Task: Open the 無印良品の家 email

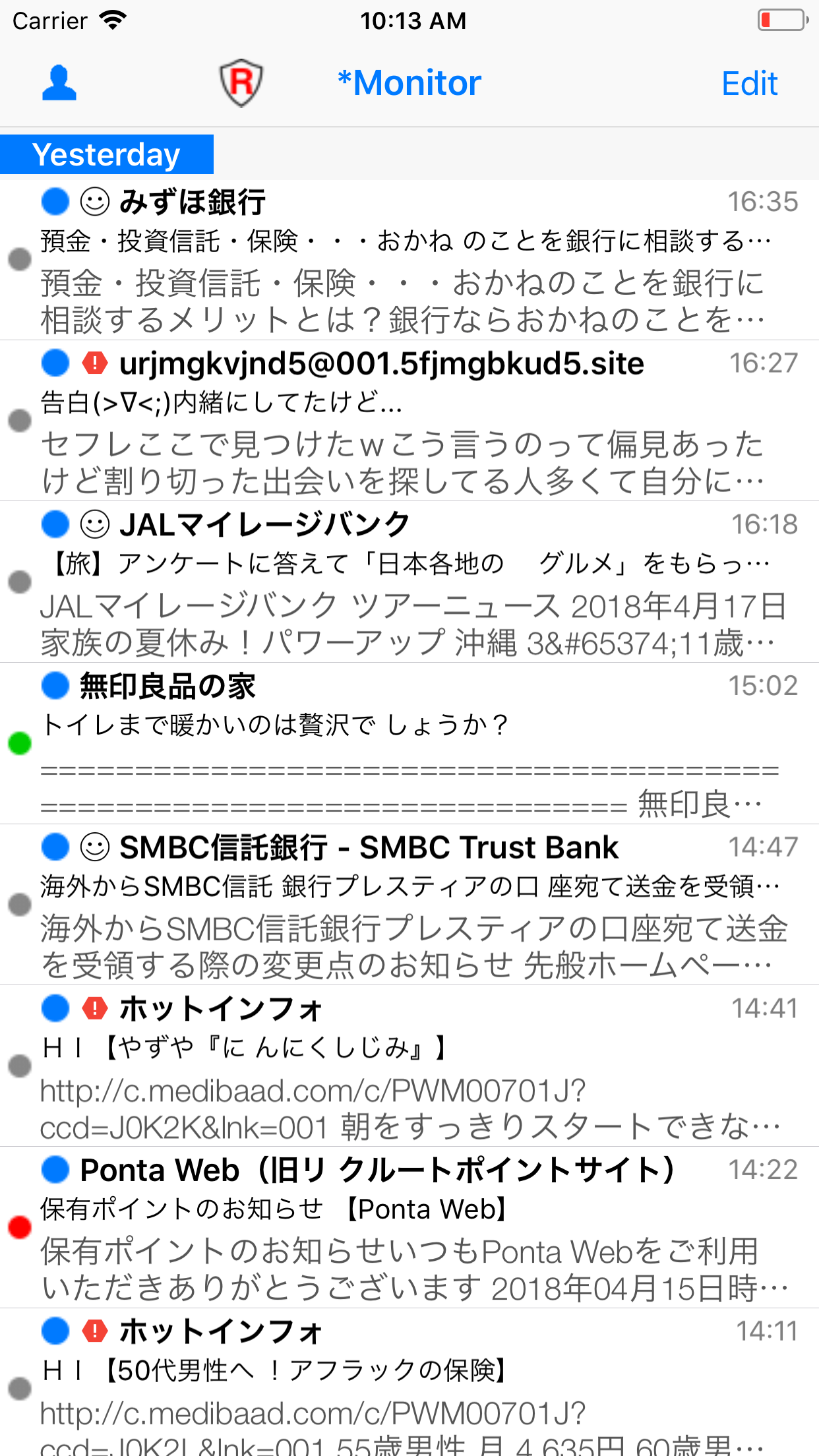Action: point(409,744)
